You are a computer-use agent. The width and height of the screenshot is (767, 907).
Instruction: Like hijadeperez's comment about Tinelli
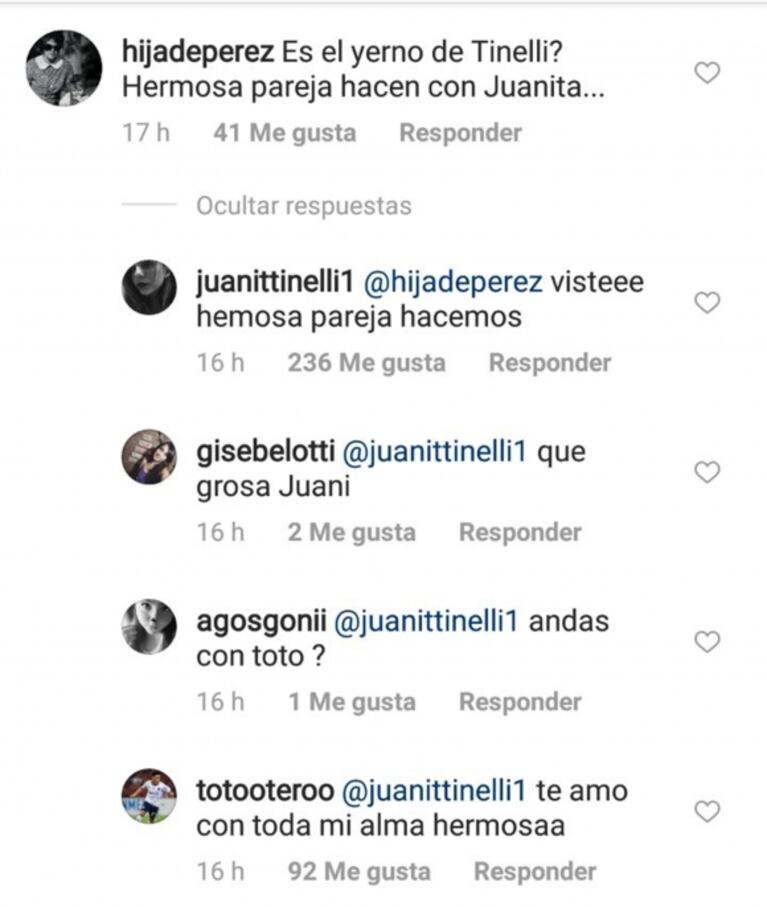[707, 73]
